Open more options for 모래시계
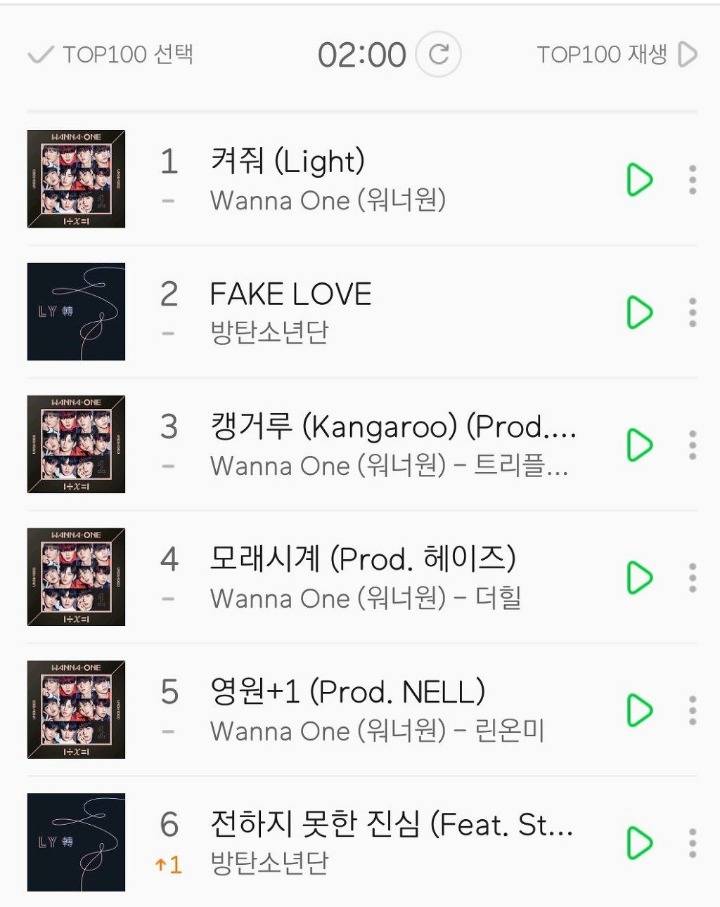 690,578
